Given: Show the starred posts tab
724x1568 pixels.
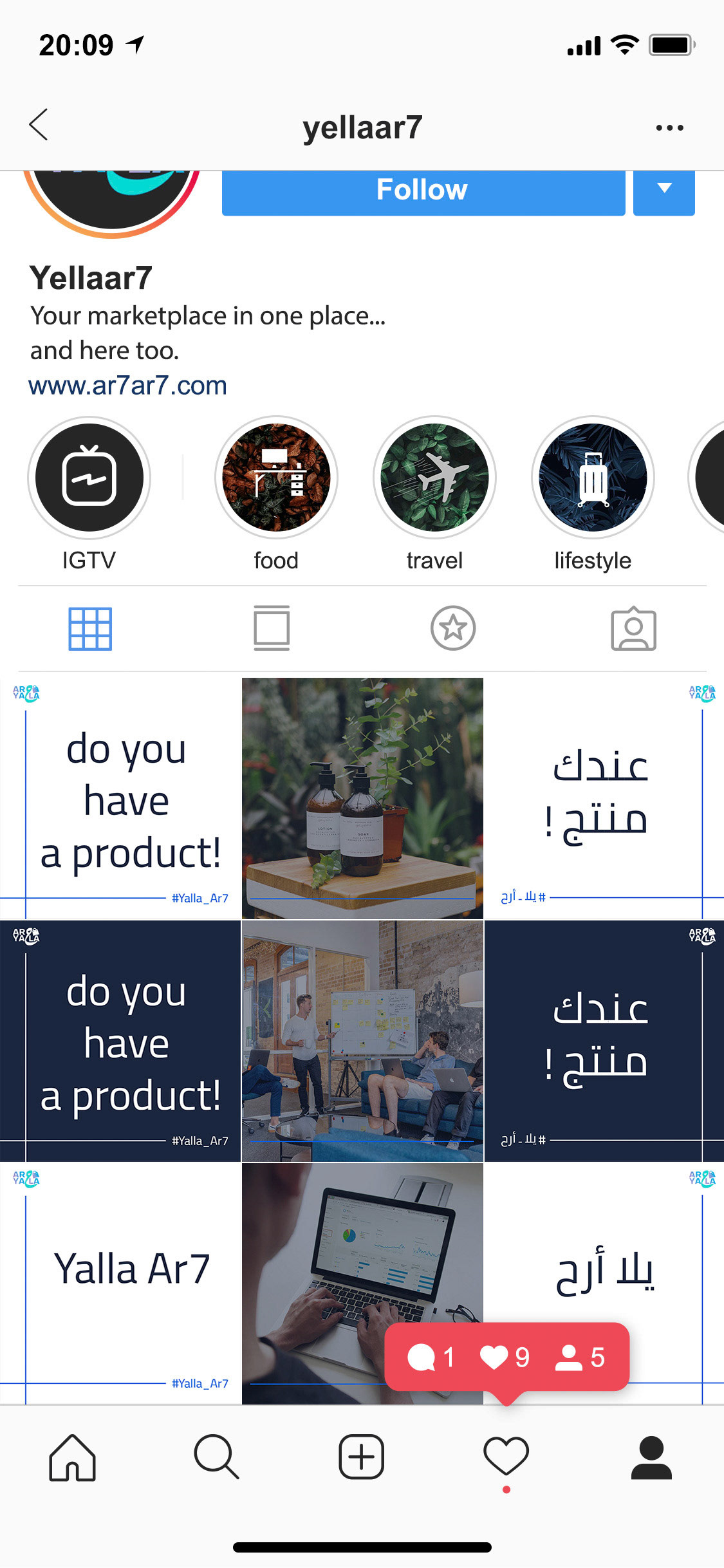Looking at the screenshot, I should tap(453, 629).
